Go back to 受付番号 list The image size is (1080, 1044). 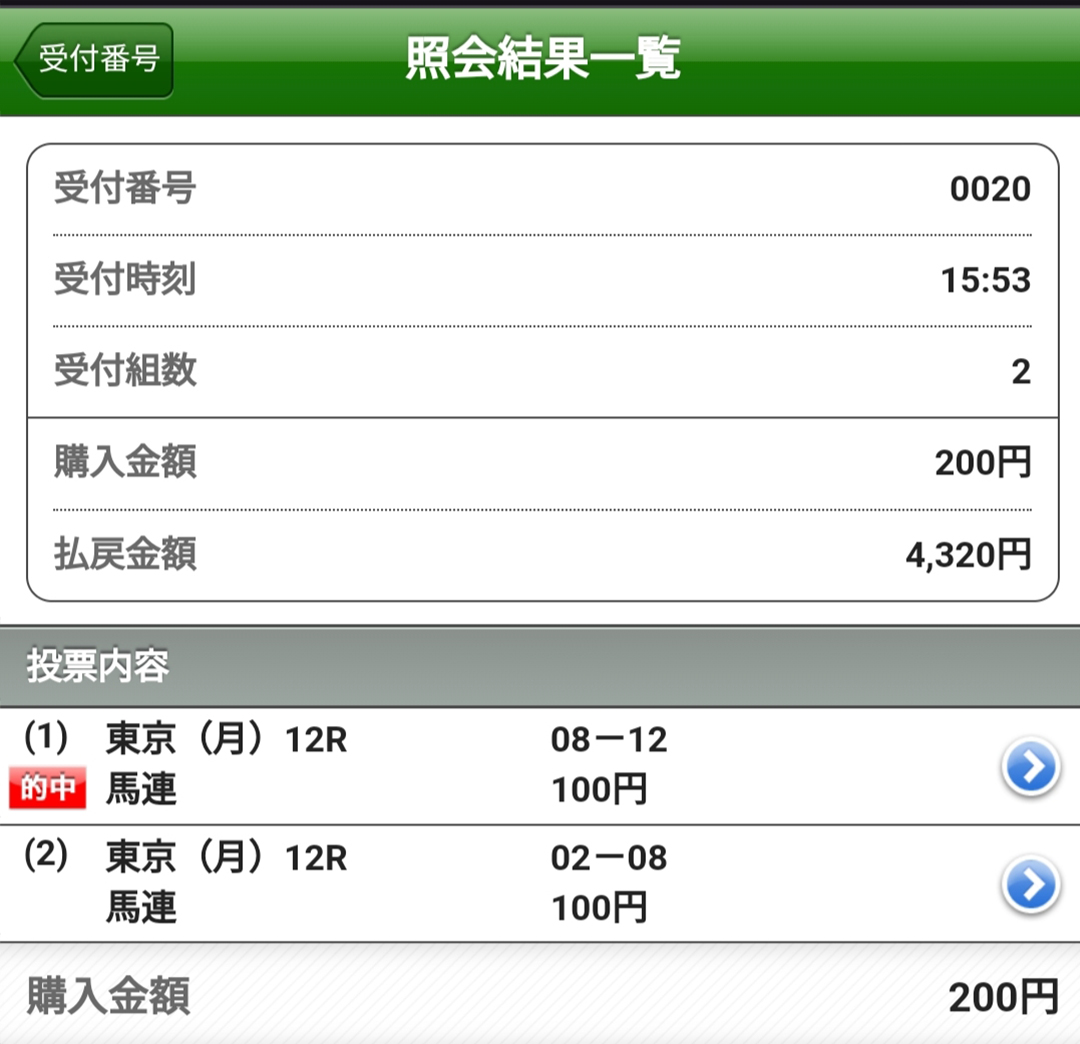point(95,60)
